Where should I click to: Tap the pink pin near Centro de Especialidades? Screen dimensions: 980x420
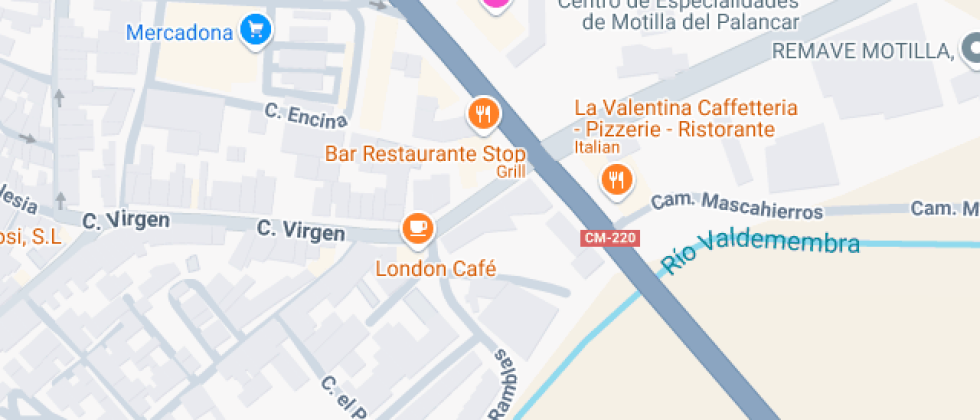click(496, 4)
